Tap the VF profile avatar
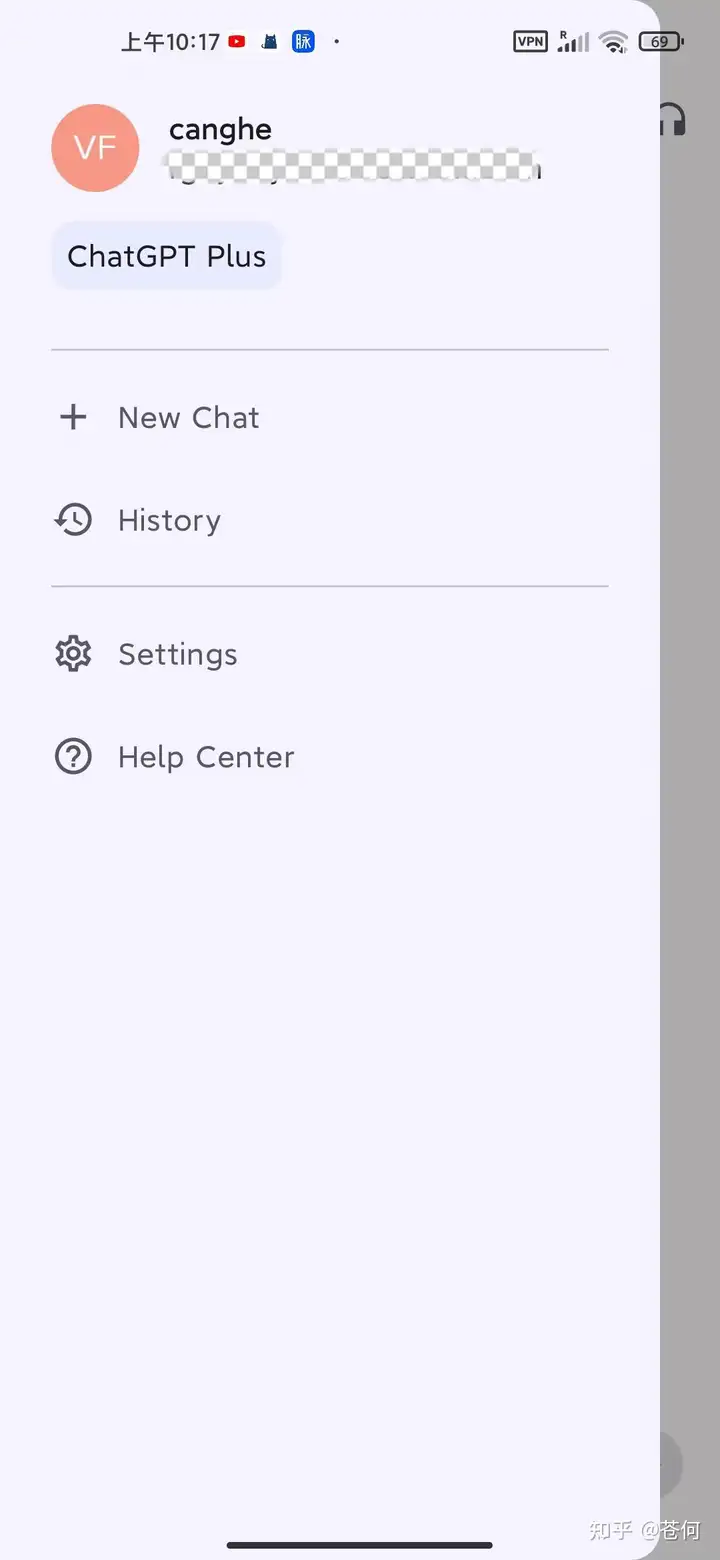This screenshot has width=720, height=1560. (x=95, y=148)
